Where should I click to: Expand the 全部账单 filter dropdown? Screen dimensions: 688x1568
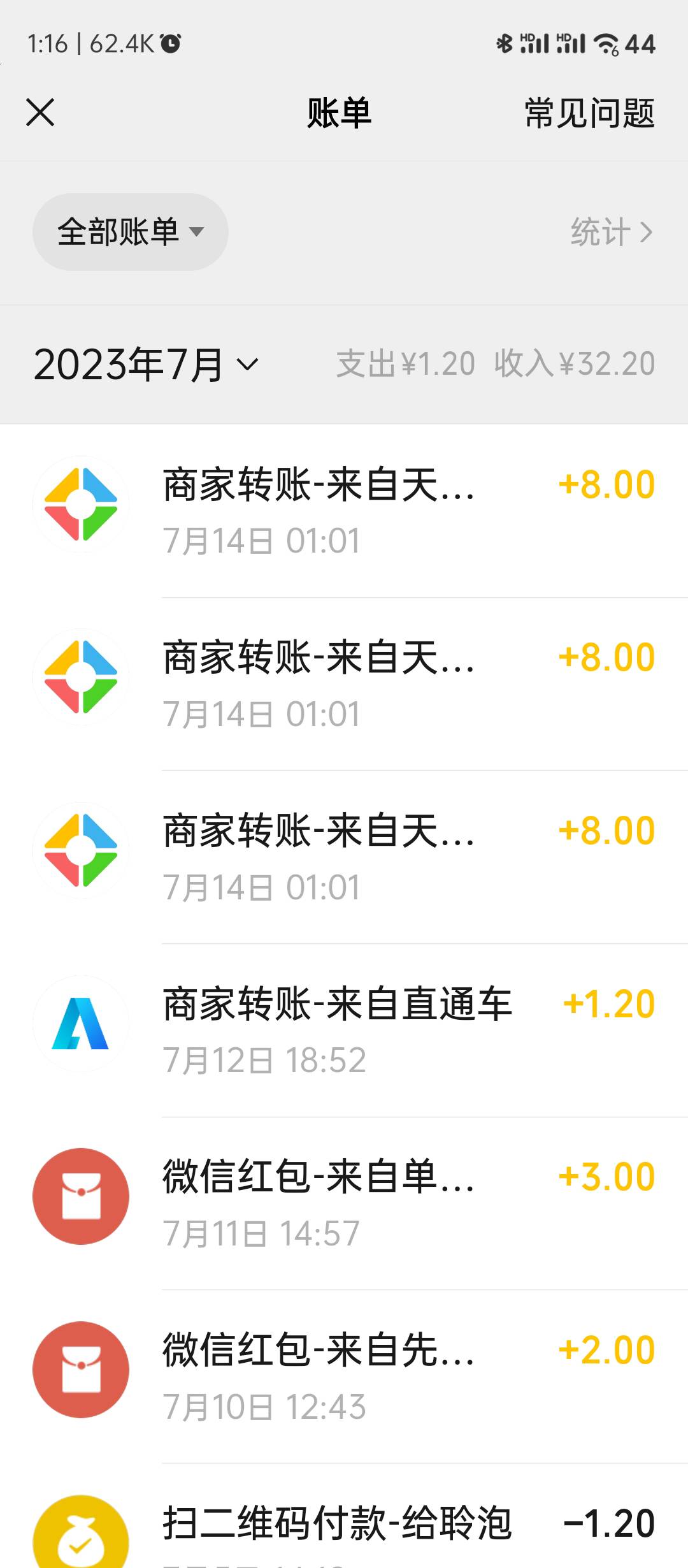(x=131, y=232)
